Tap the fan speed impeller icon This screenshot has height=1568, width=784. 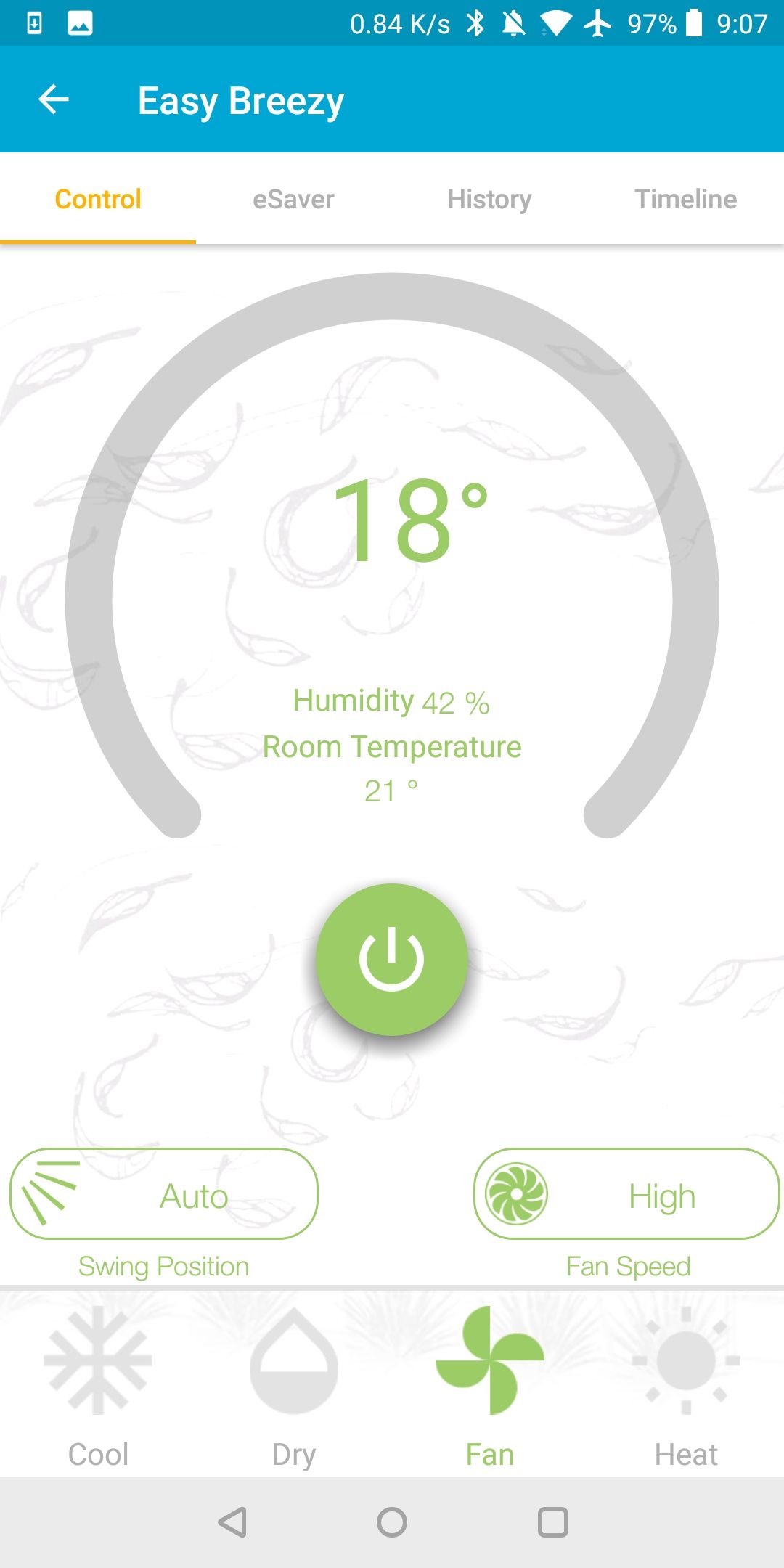tap(517, 1194)
